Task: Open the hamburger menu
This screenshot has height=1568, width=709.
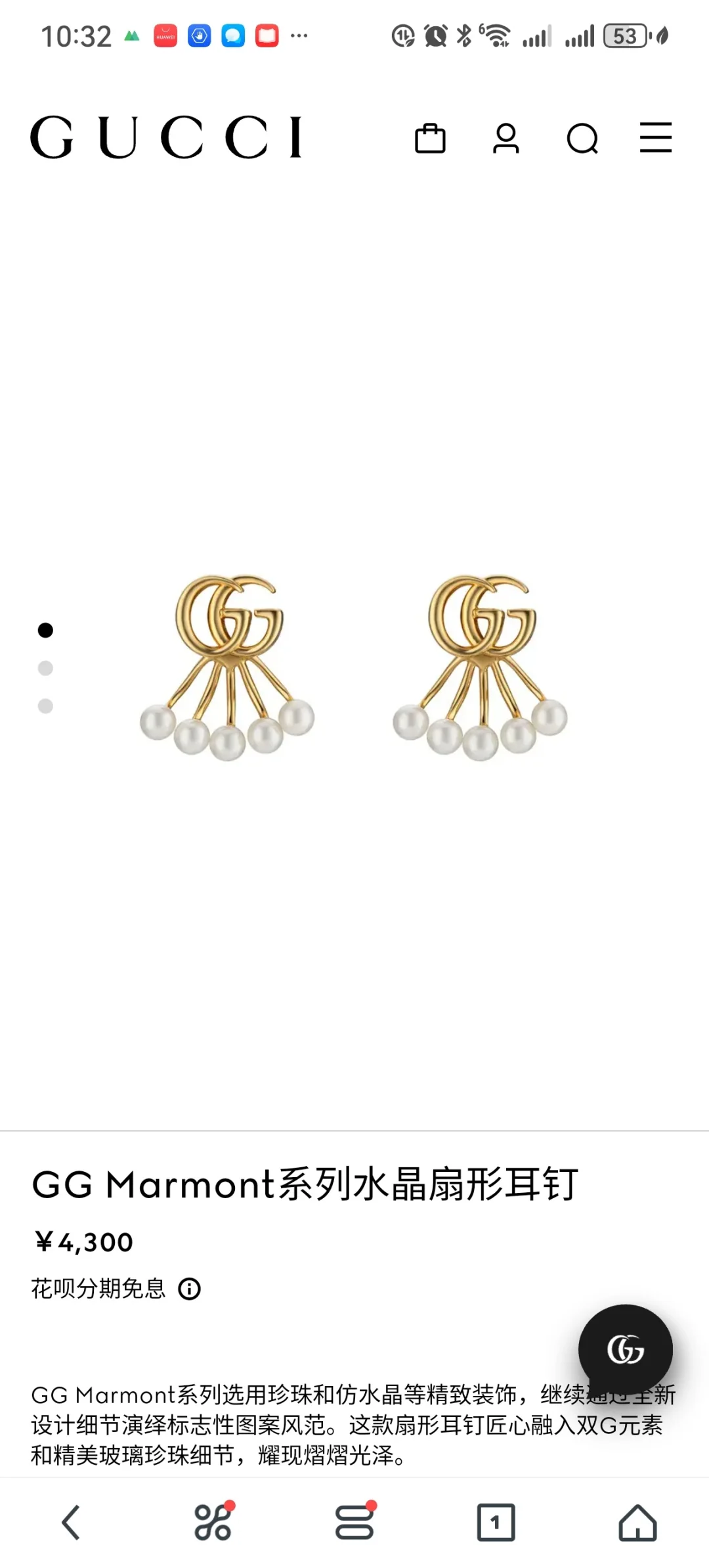Action: pyautogui.click(x=656, y=137)
